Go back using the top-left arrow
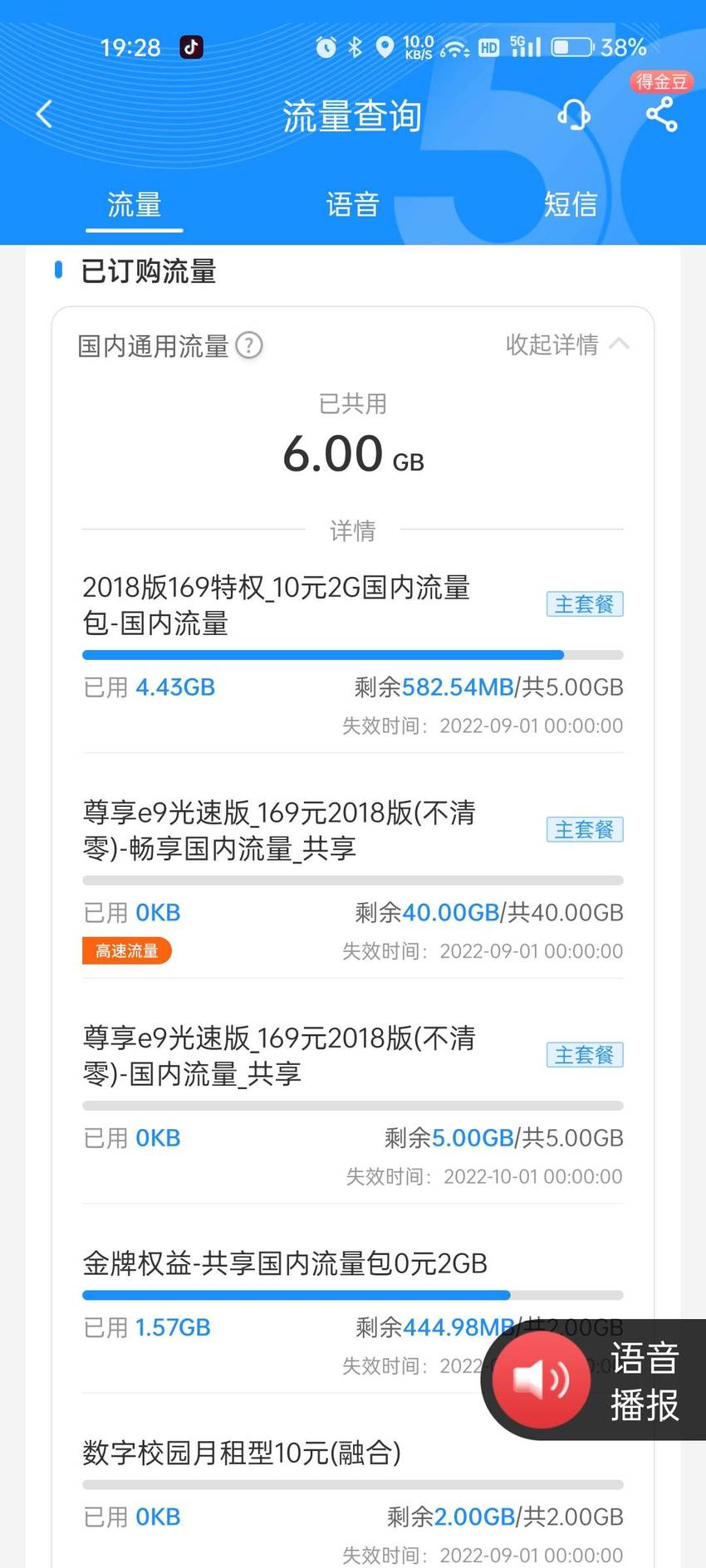706x1568 pixels. point(45,115)
